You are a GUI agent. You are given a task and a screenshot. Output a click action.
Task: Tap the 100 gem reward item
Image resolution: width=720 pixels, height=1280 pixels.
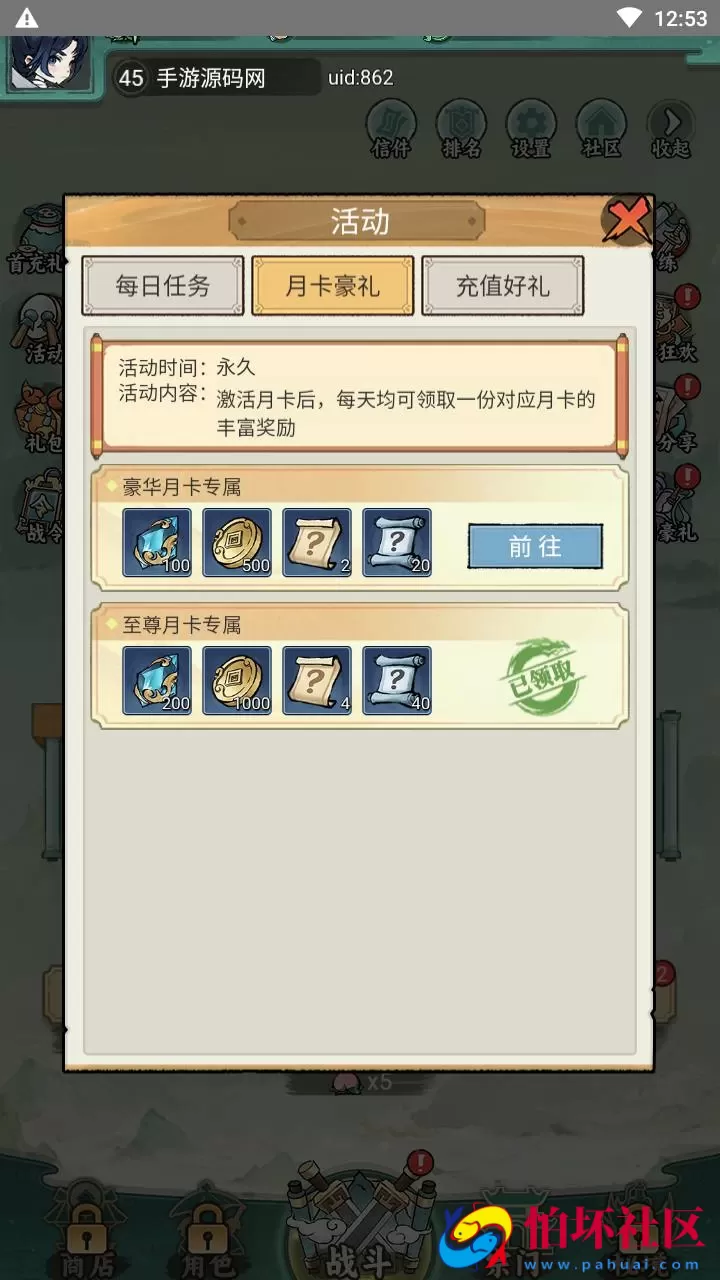[156, 541]
